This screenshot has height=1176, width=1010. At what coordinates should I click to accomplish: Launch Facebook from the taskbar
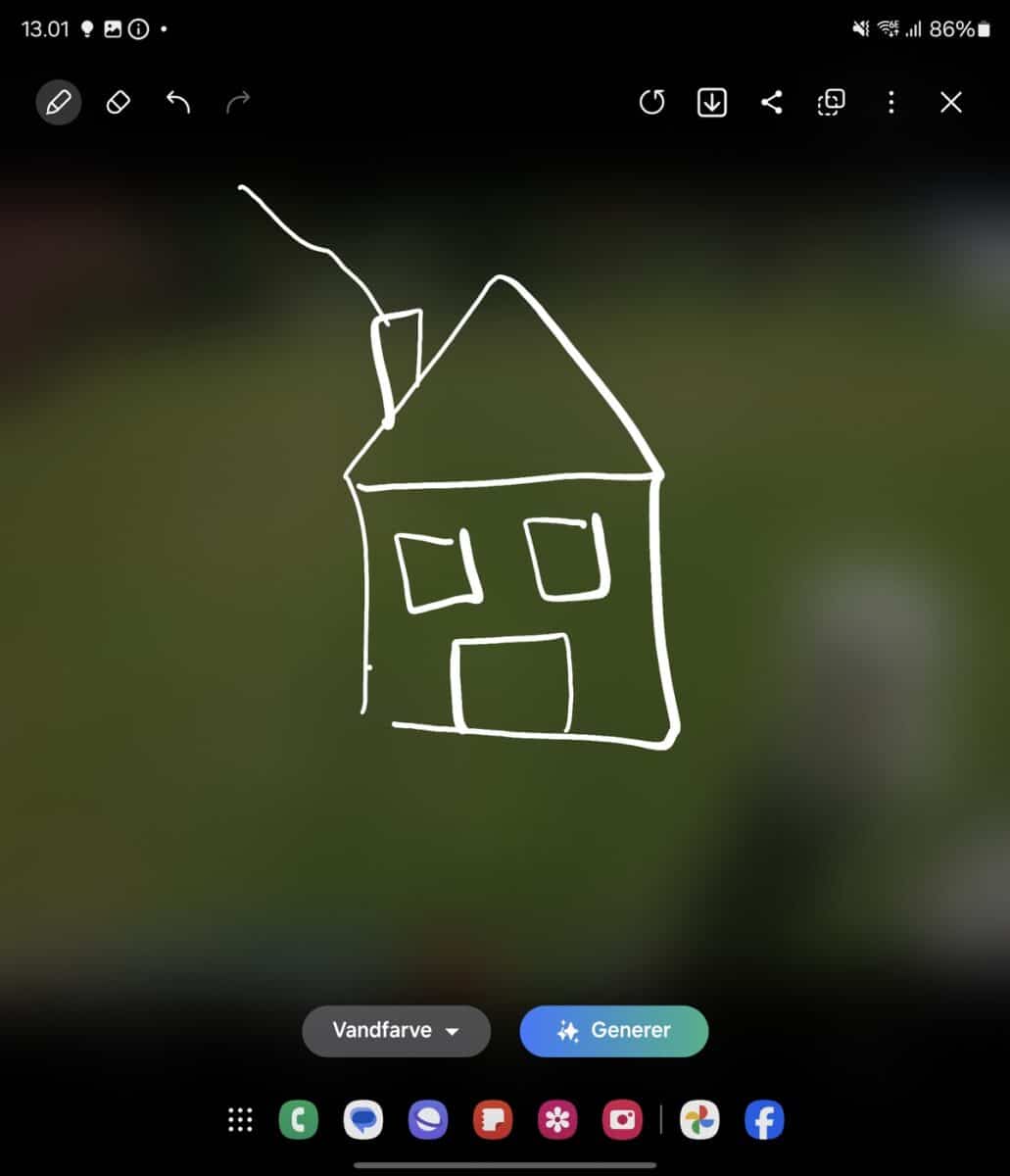point(764,1119)
